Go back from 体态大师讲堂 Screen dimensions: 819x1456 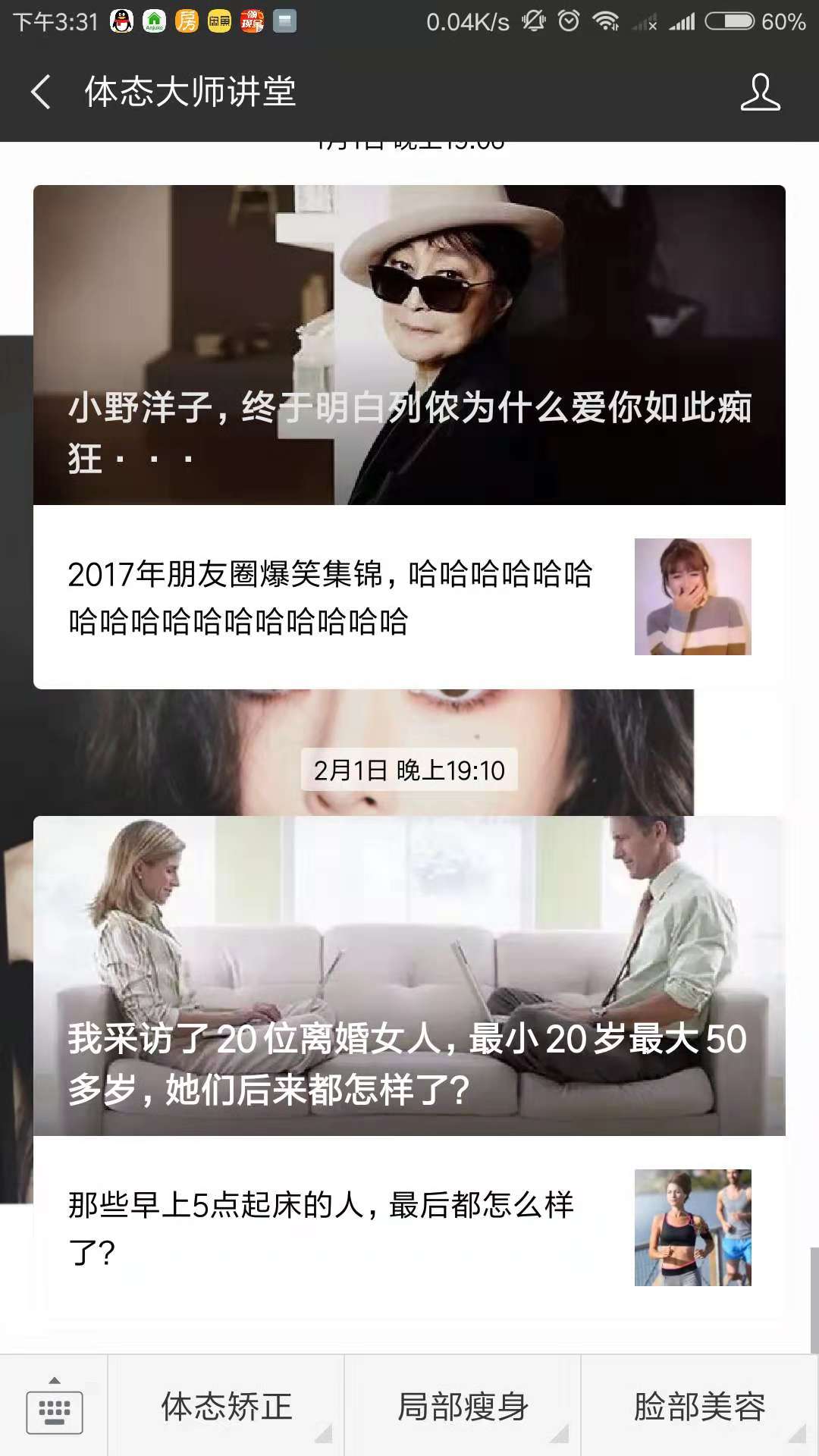[41, 93]
